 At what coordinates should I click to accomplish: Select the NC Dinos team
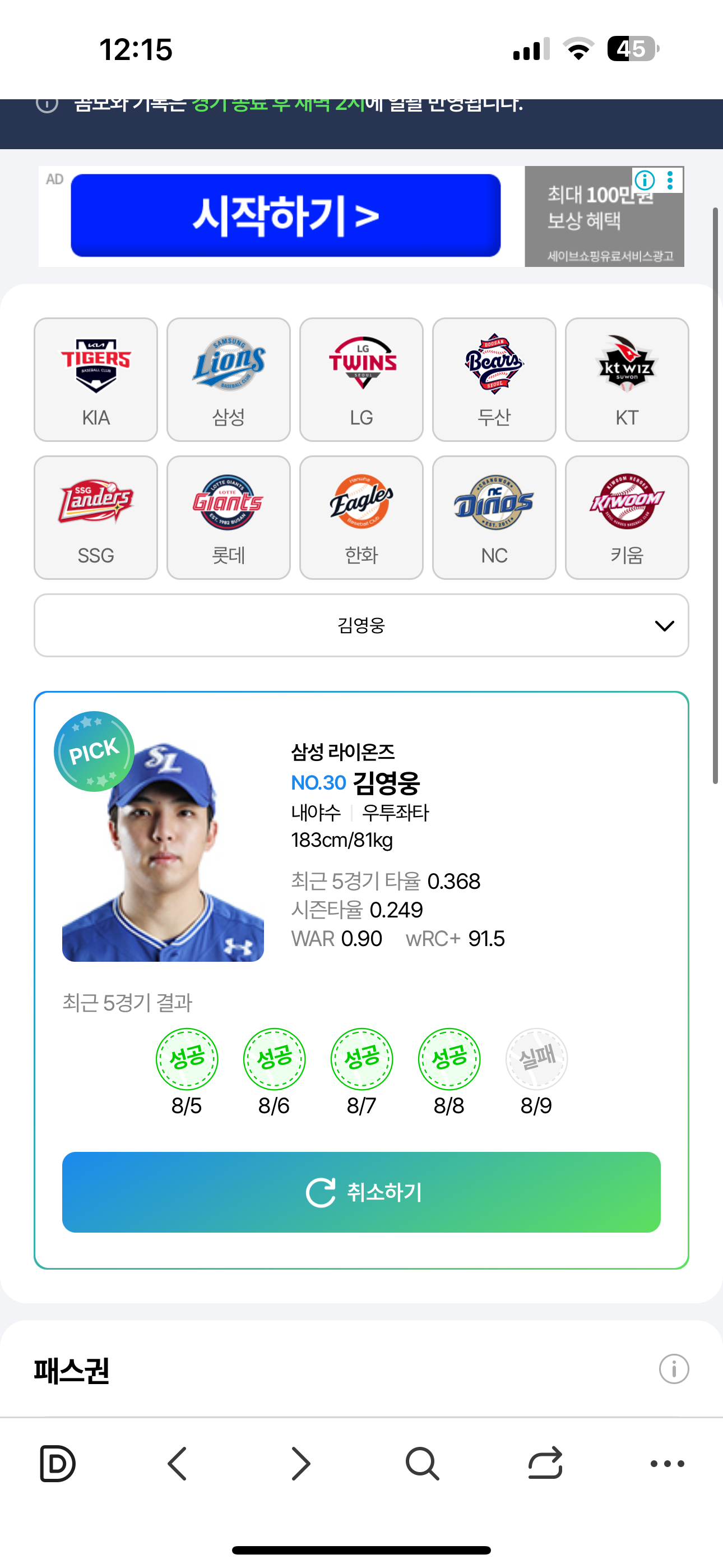(x=494, y=518)
